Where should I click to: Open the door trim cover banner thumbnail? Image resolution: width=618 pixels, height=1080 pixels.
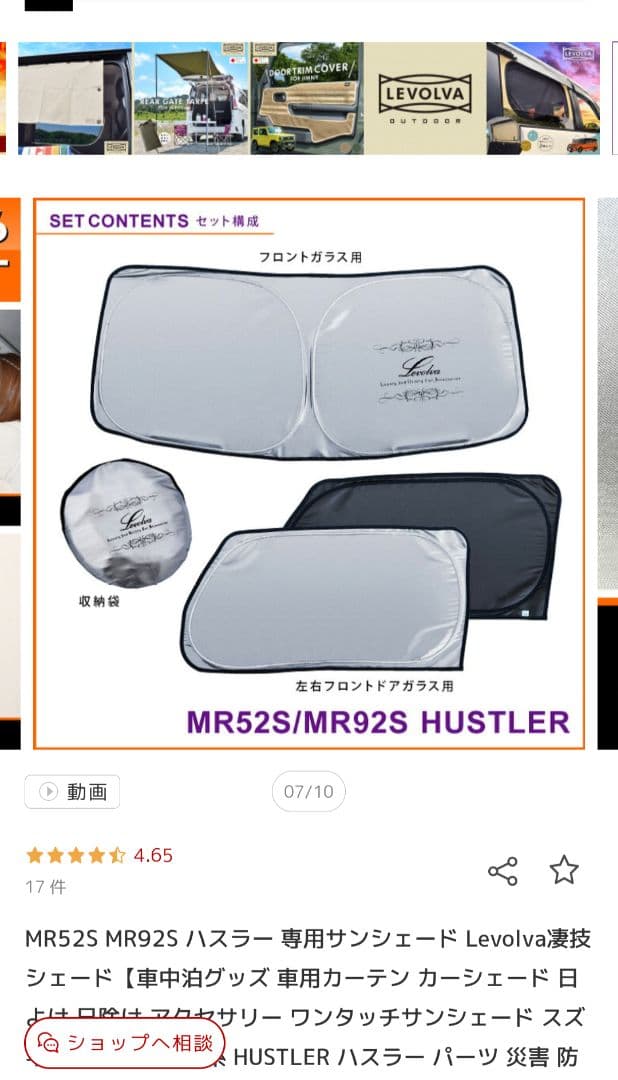tap(307, 98)
